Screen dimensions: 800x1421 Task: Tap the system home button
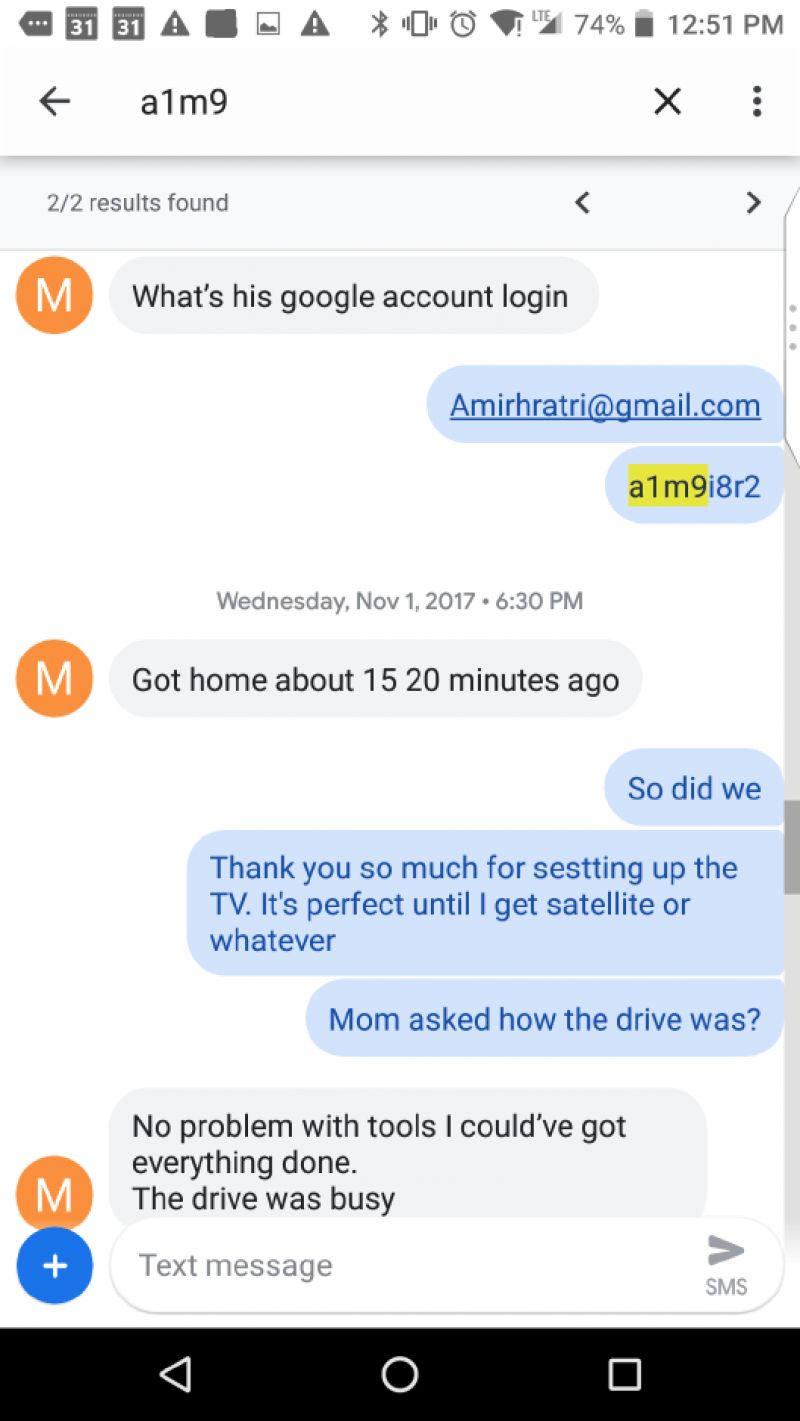pyautogui.click(x=400, y=1375)
